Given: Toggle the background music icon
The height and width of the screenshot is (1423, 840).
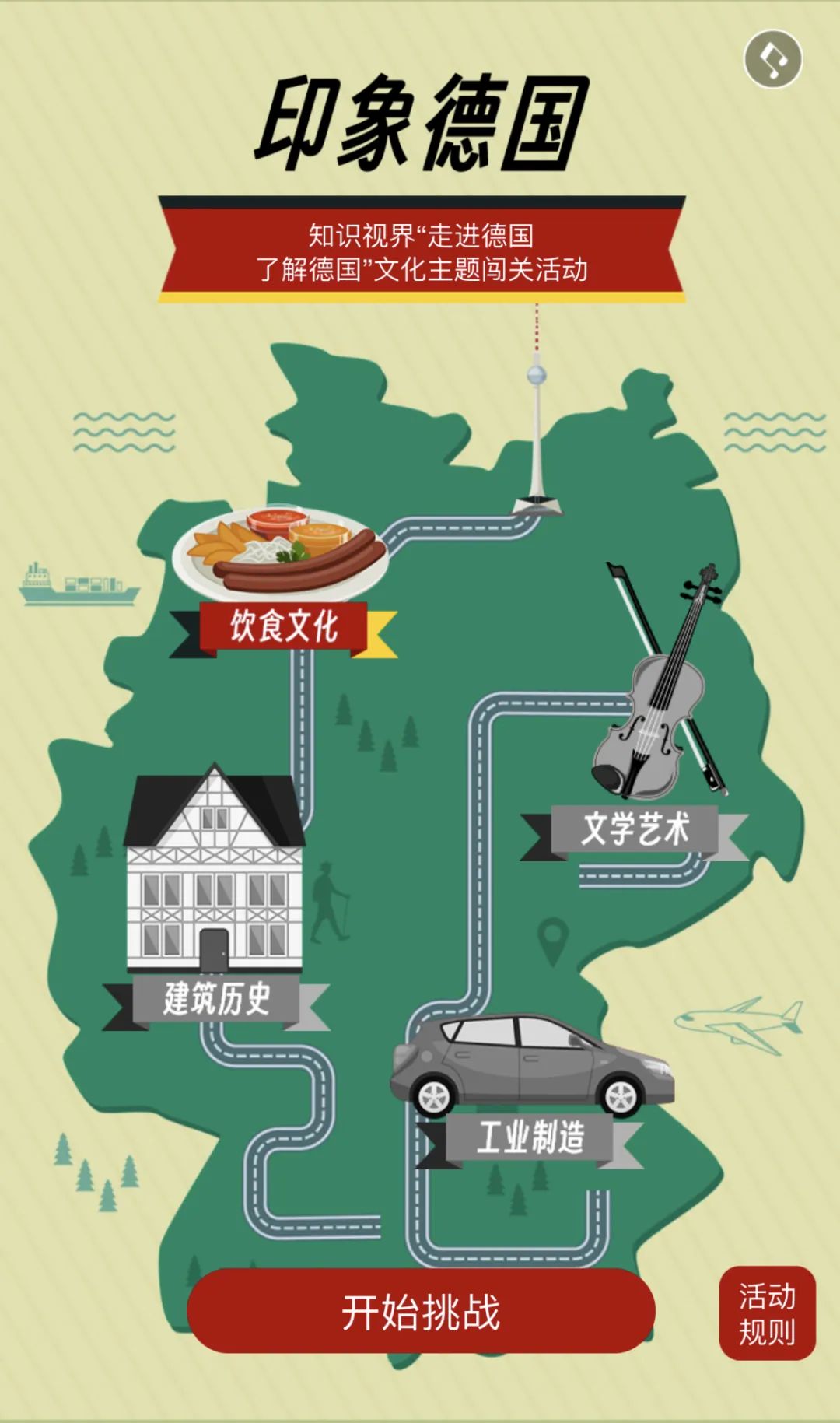Looking at the screenshot, I should 772,60.
